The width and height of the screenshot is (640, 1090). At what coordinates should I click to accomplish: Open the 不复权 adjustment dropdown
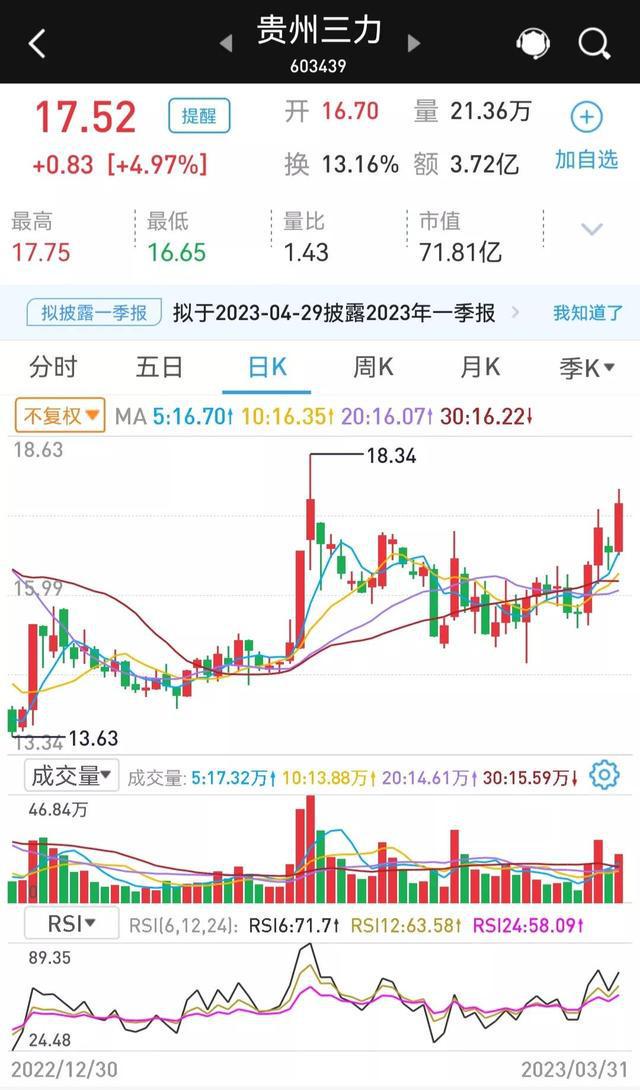coord(60,415)
